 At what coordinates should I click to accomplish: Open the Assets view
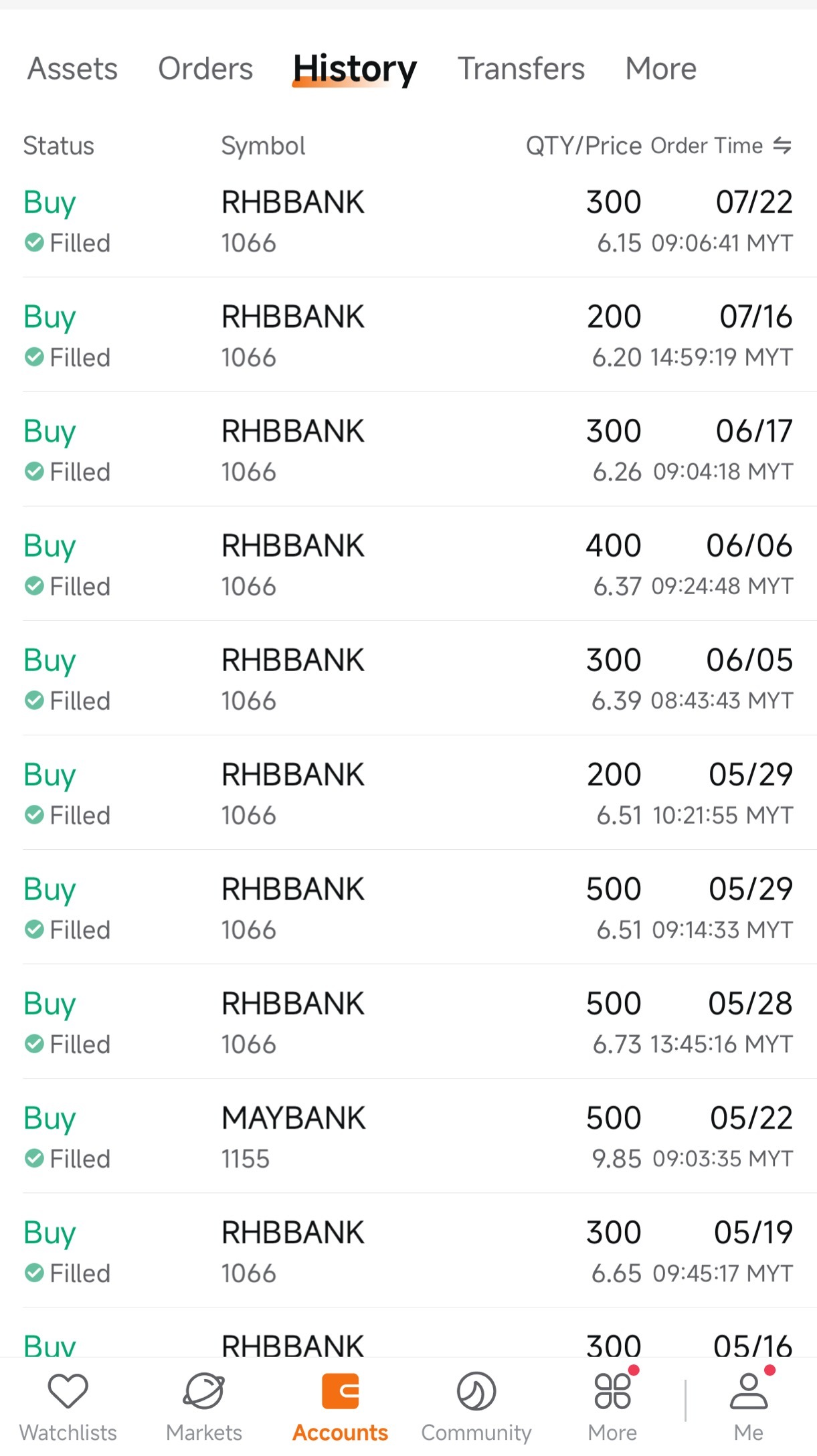click(x=72, y=68)
